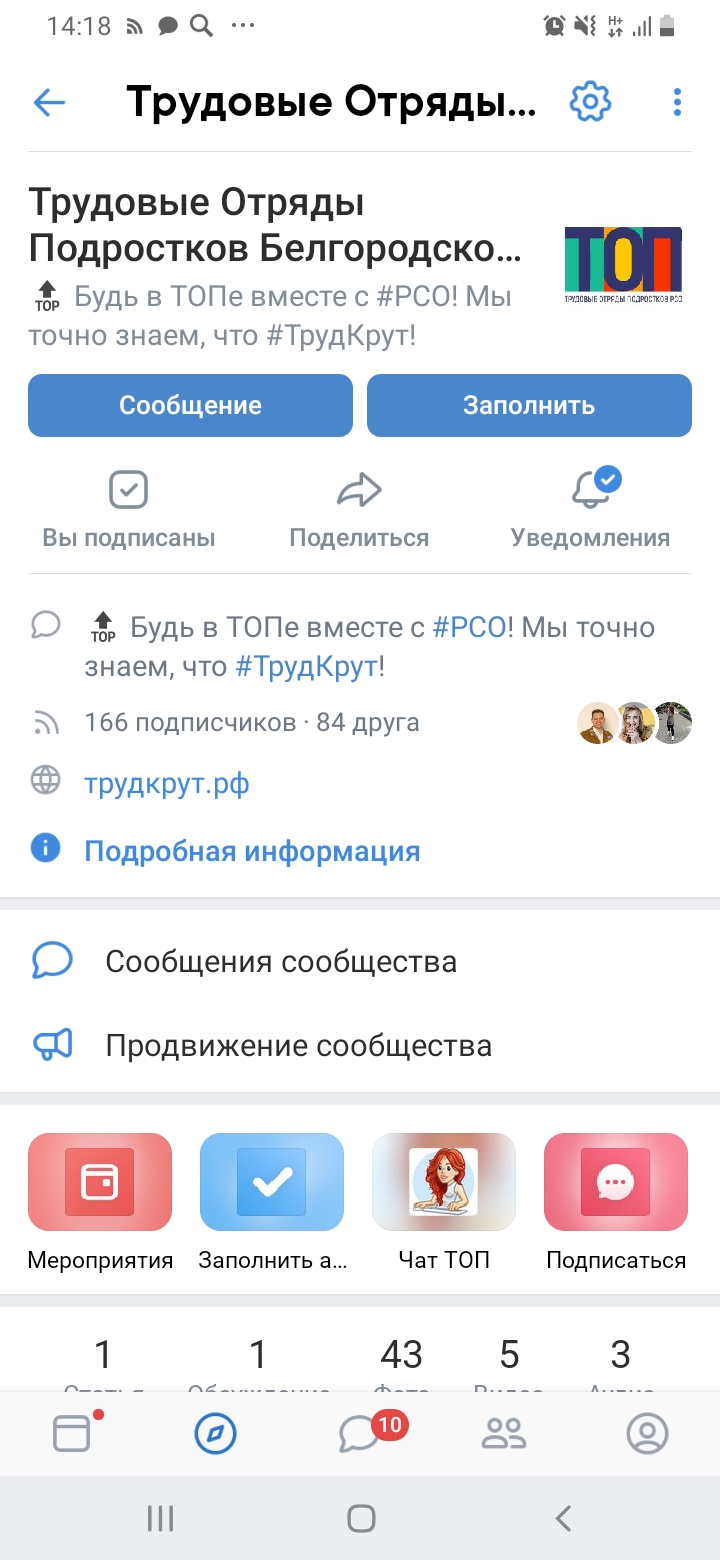Open the #ТрудКрут hashtag link

click(306, 667)
